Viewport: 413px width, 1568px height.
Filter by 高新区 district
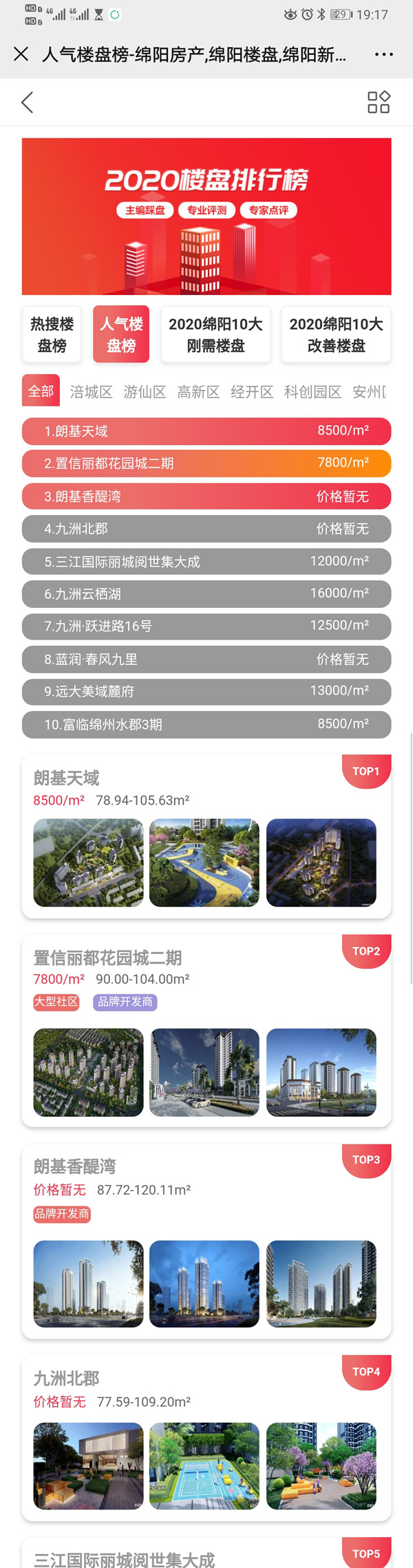(x=198, y=392)
